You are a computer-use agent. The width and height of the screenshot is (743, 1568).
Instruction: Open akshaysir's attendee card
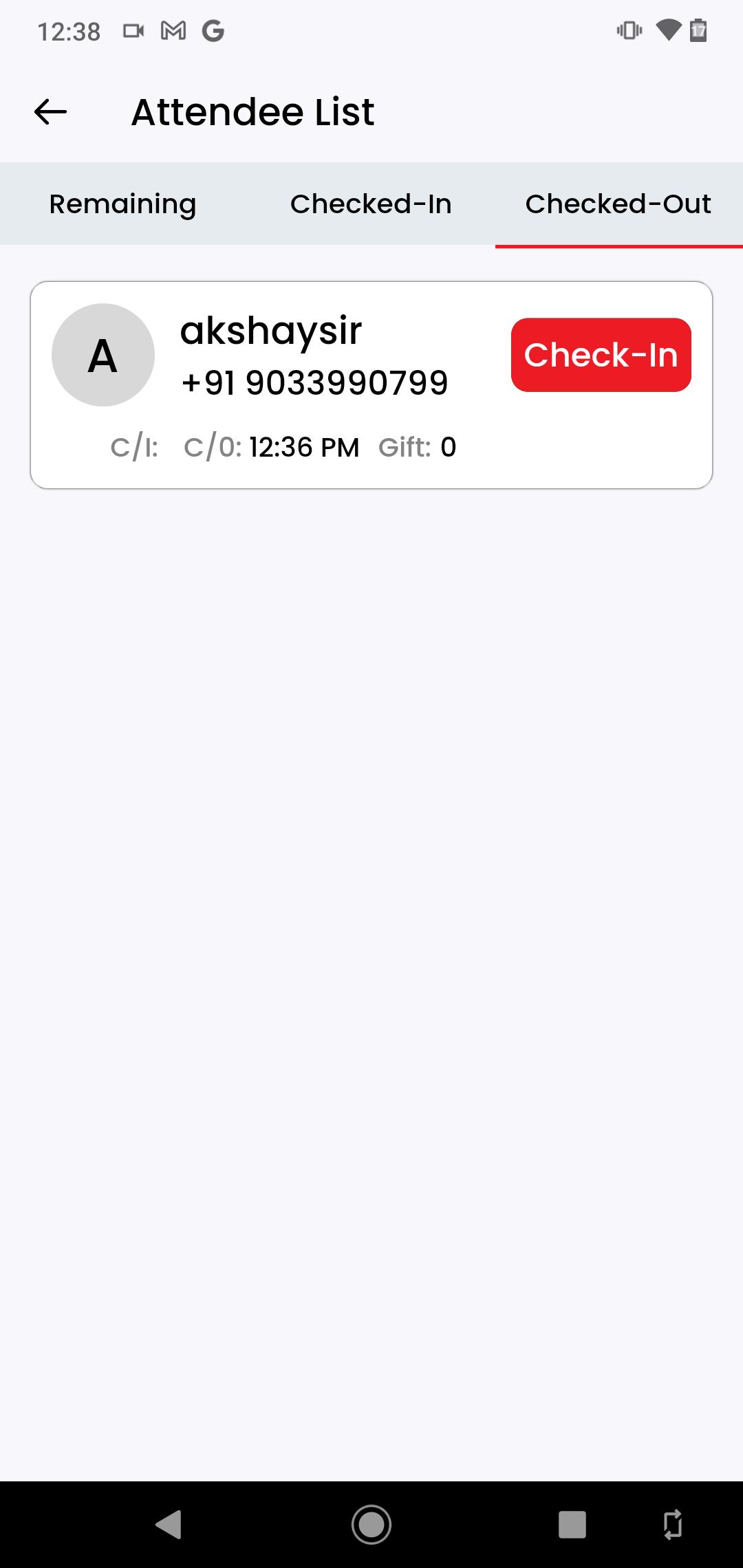coord(371,385)
